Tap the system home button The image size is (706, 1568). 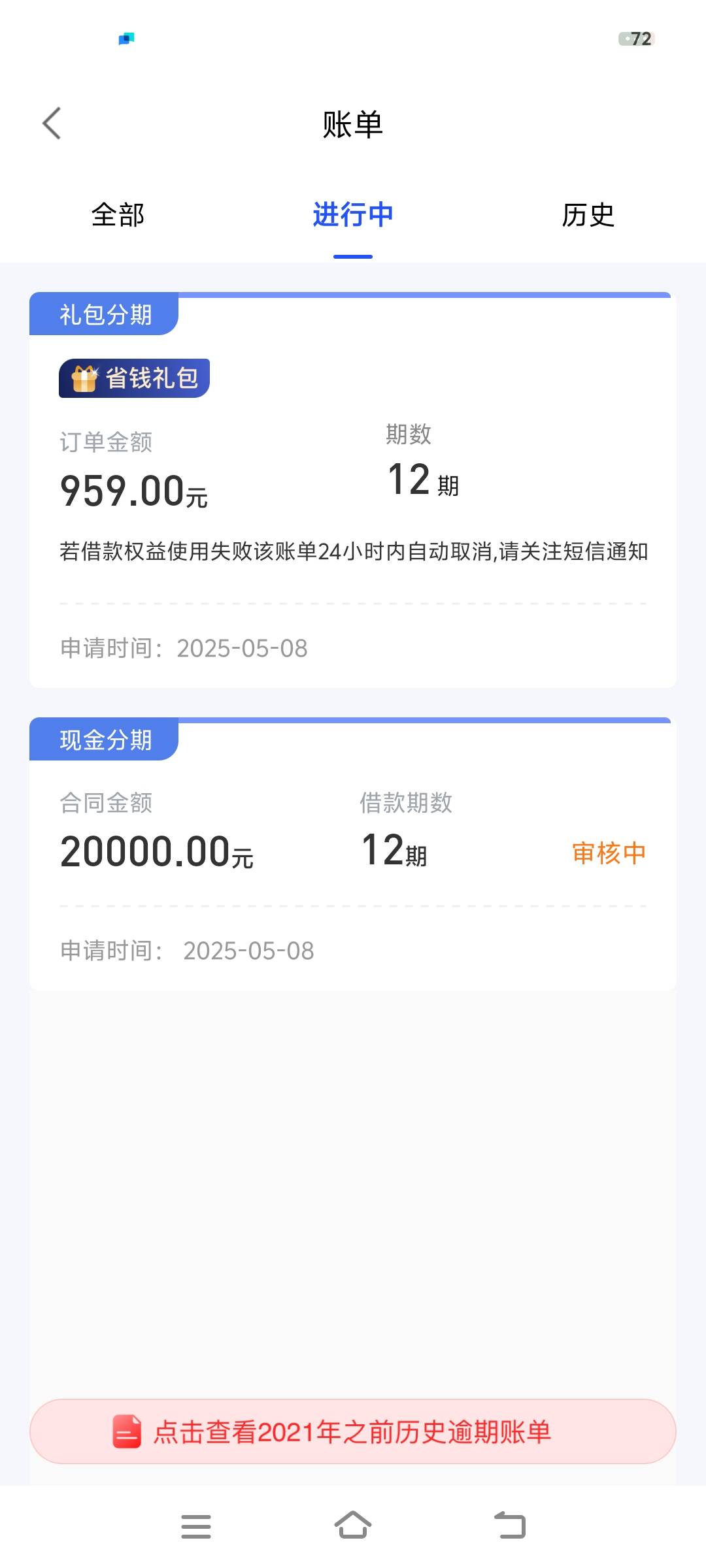(x=353, y=1526)
